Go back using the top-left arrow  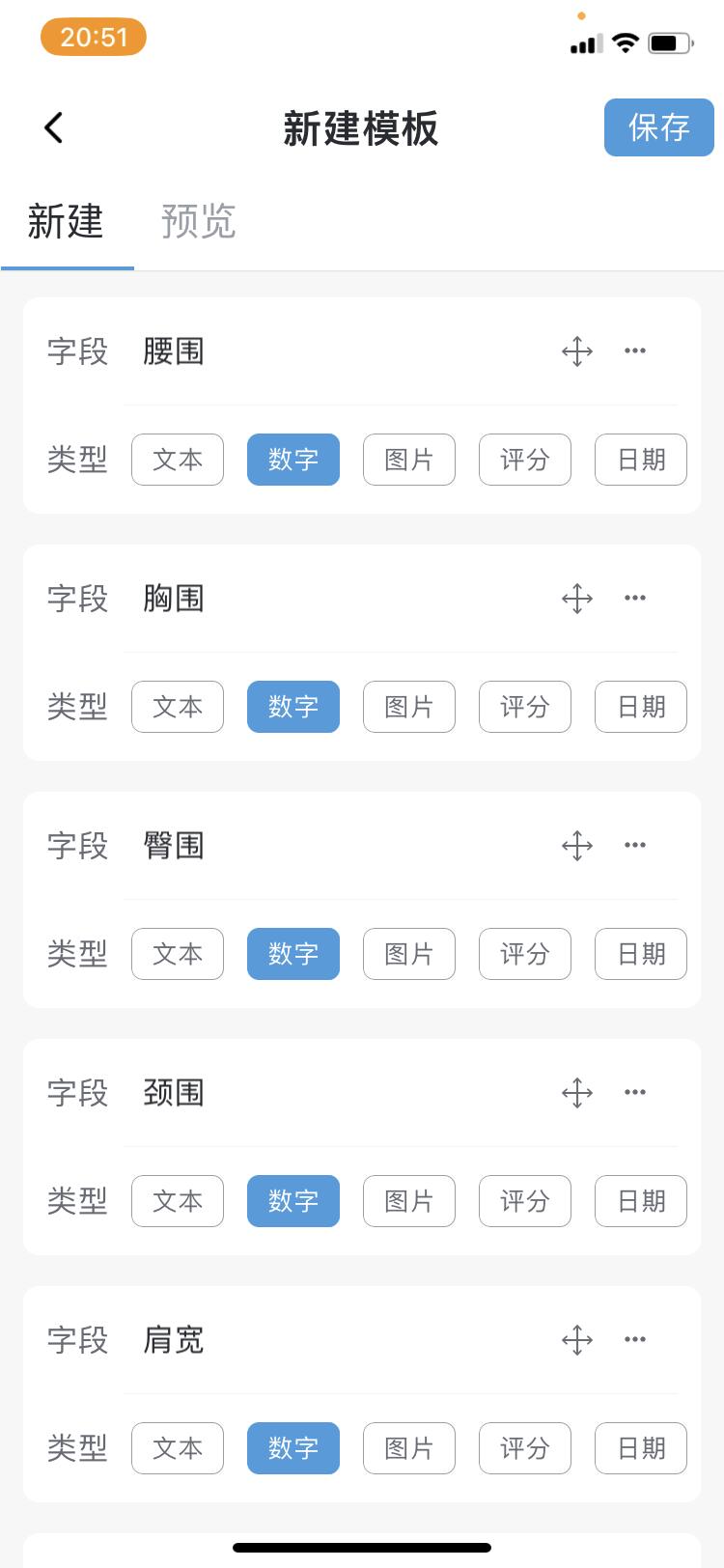(54, 127)
